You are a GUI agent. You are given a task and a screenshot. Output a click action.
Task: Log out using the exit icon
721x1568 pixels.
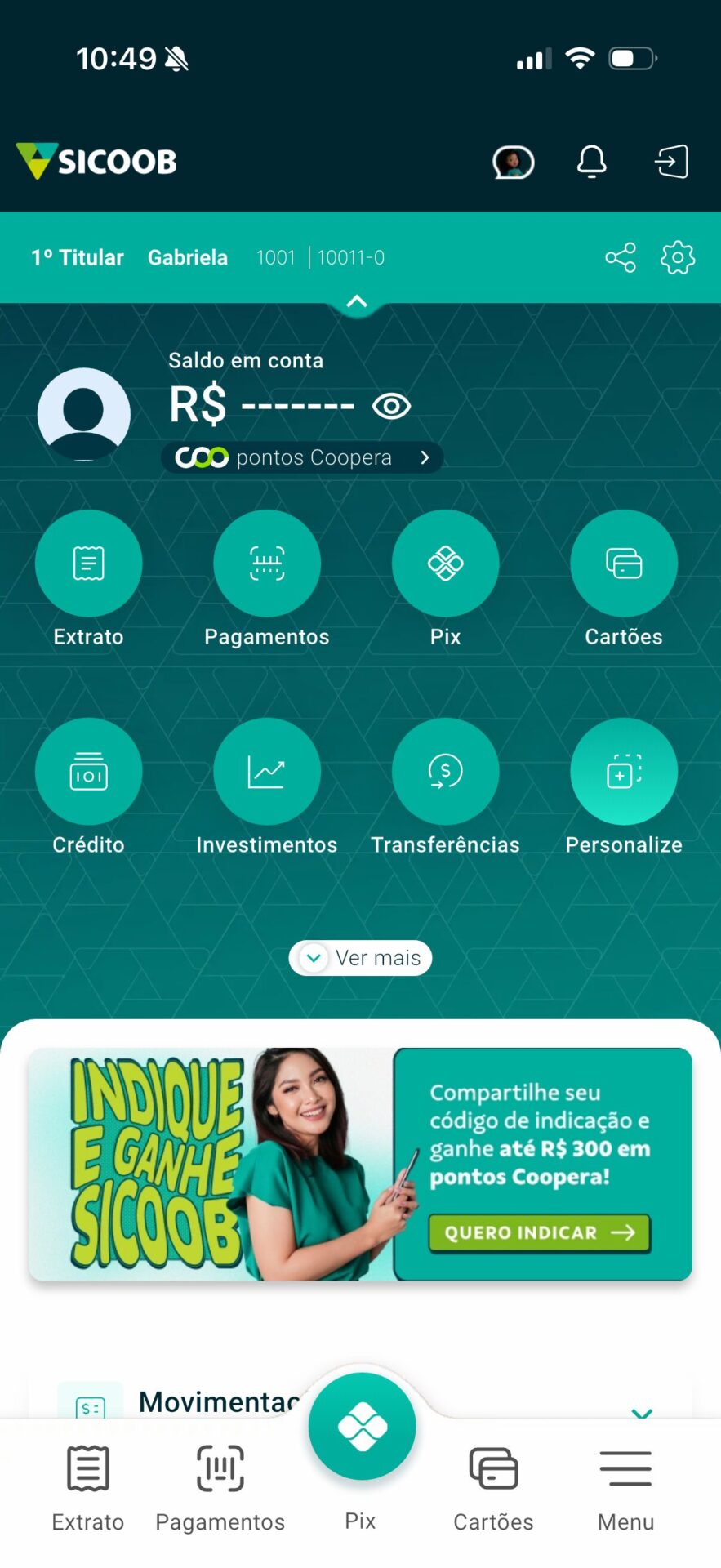pos(671,162)
